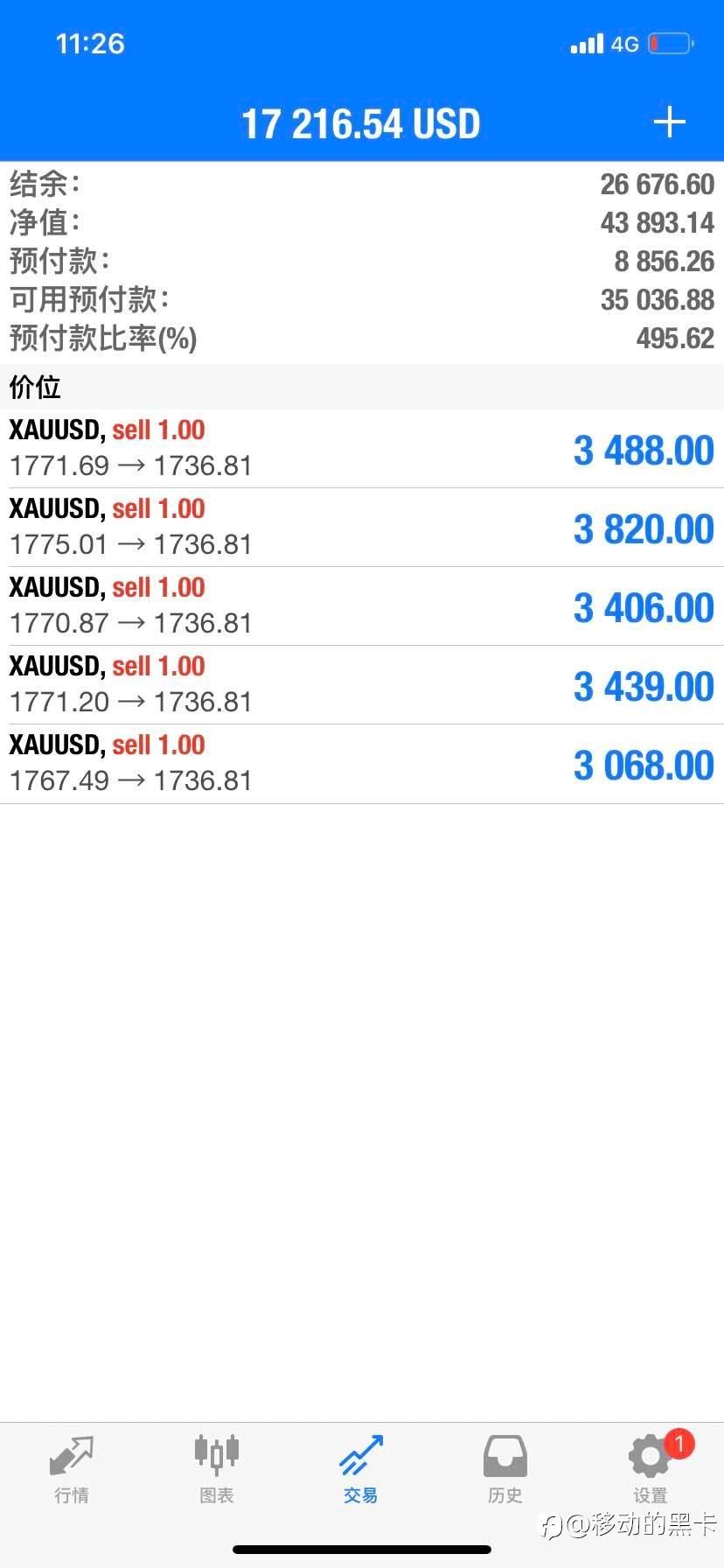The image size is (724, 1568).
Task: Tap the plus icon to add new order
Action: point(669,122)
